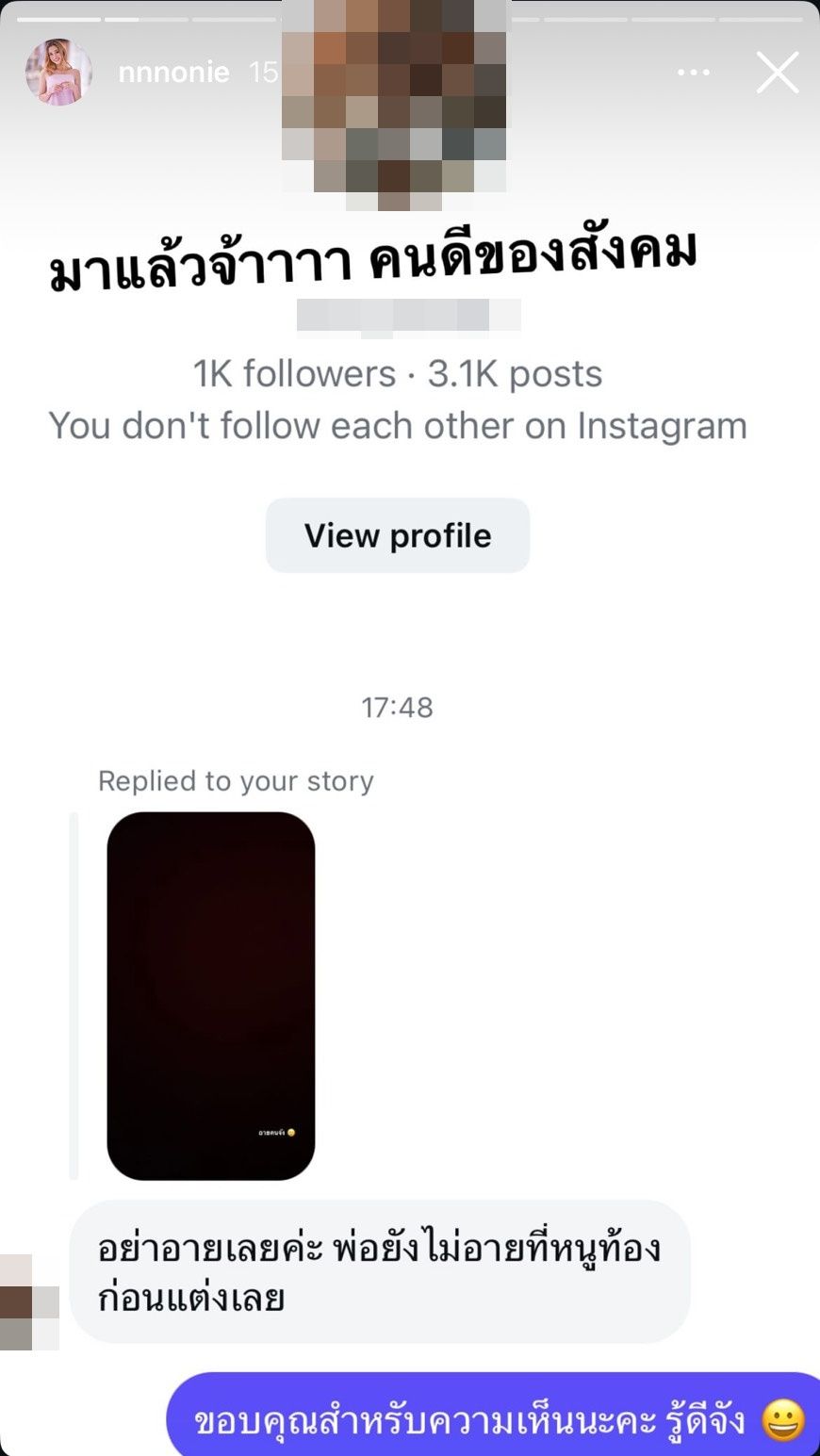Close the story viewer
Screen dimensions: 820x1456
[x=778, y=73]
